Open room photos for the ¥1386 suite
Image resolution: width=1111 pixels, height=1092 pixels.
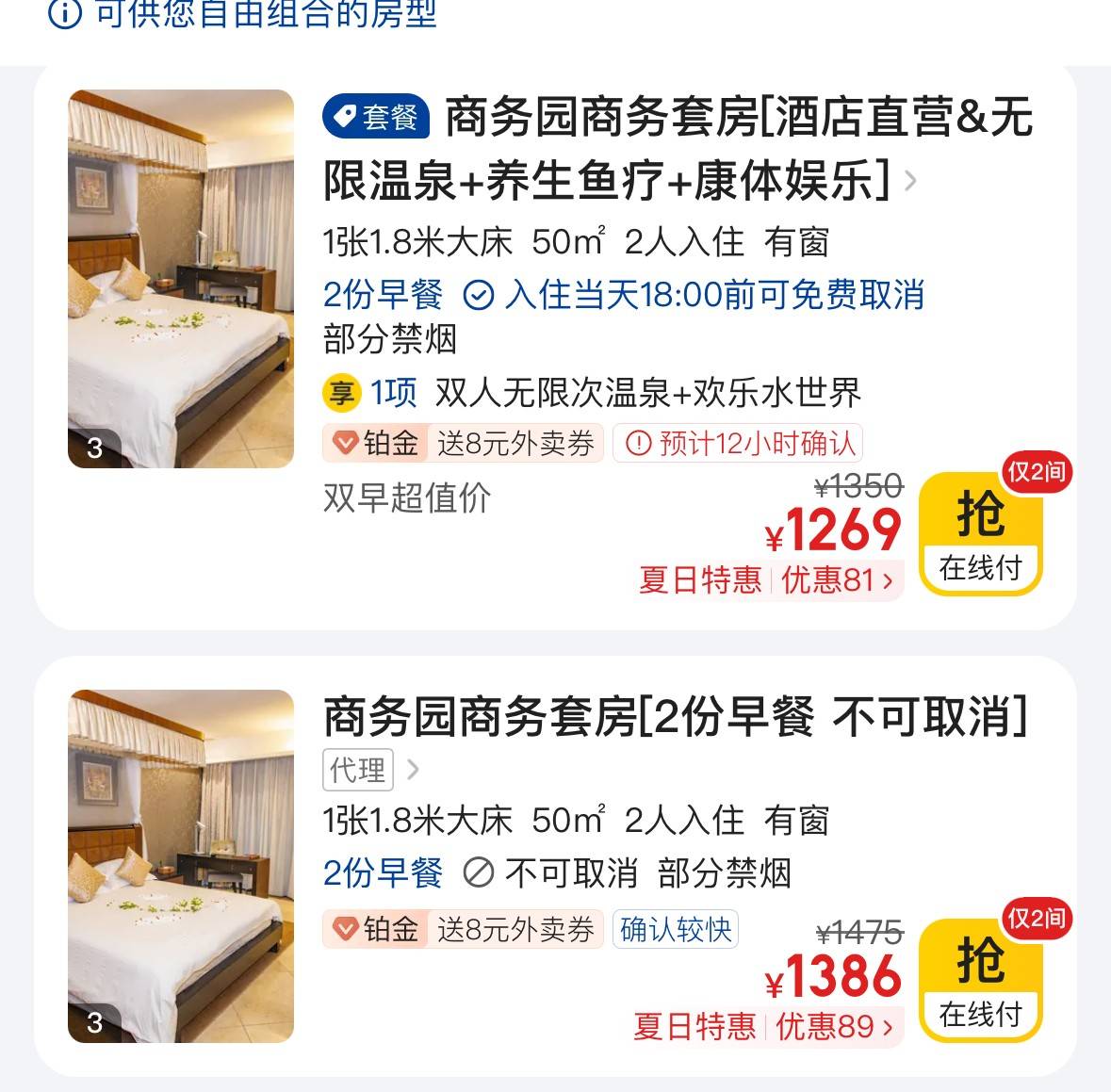coord(181,866)
